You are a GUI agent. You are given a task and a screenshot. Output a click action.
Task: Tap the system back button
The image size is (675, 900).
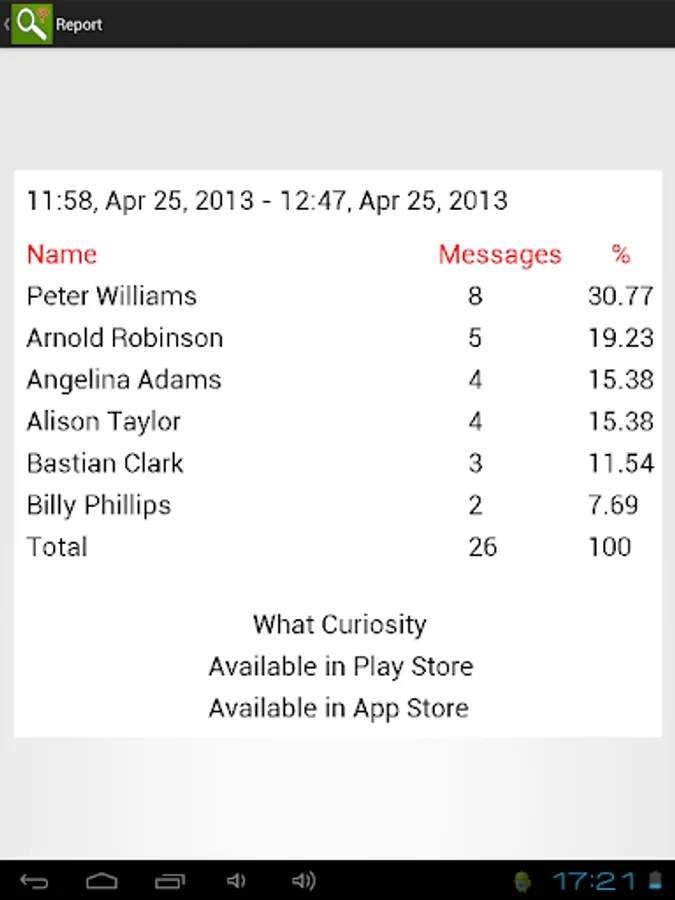pos(34,880)
